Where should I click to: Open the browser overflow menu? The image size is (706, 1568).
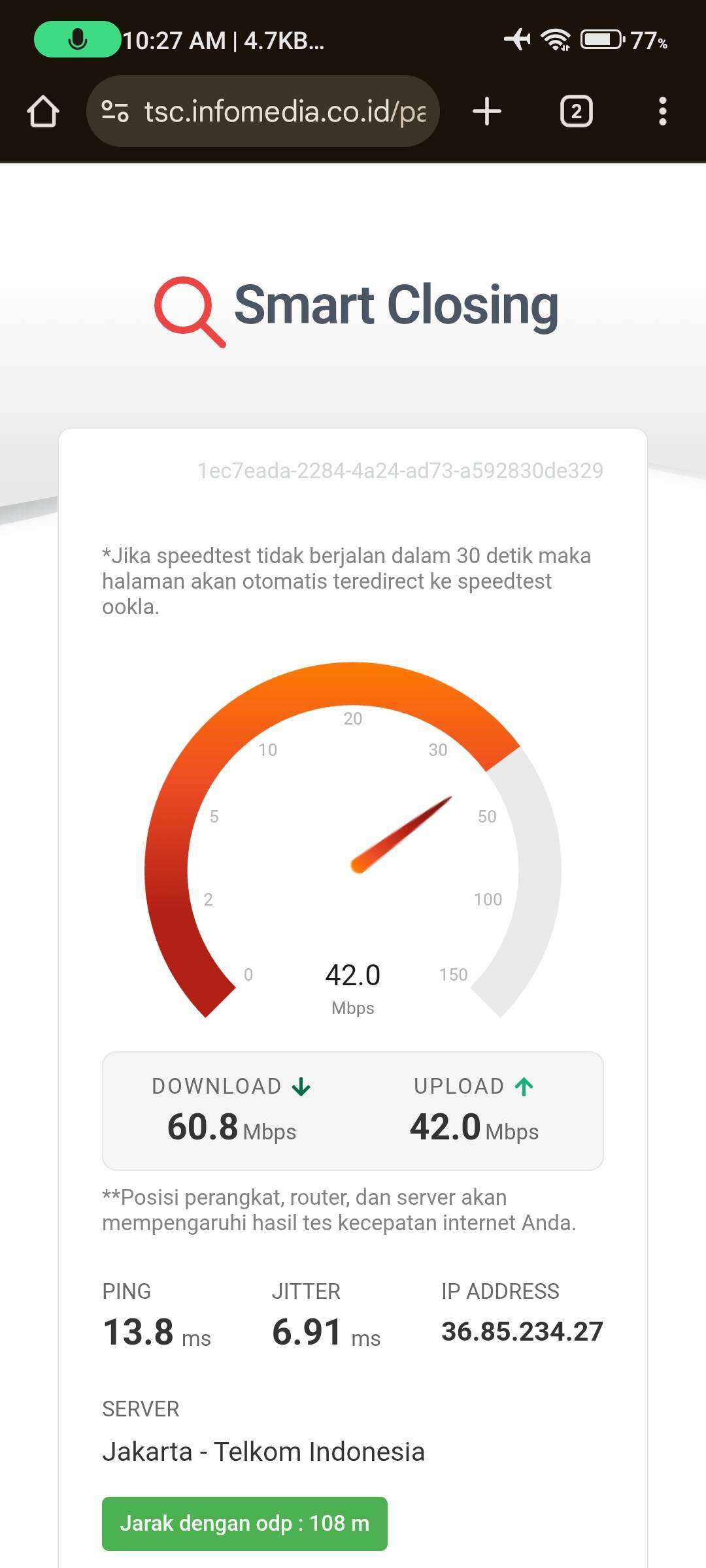[x=663, y=111]
